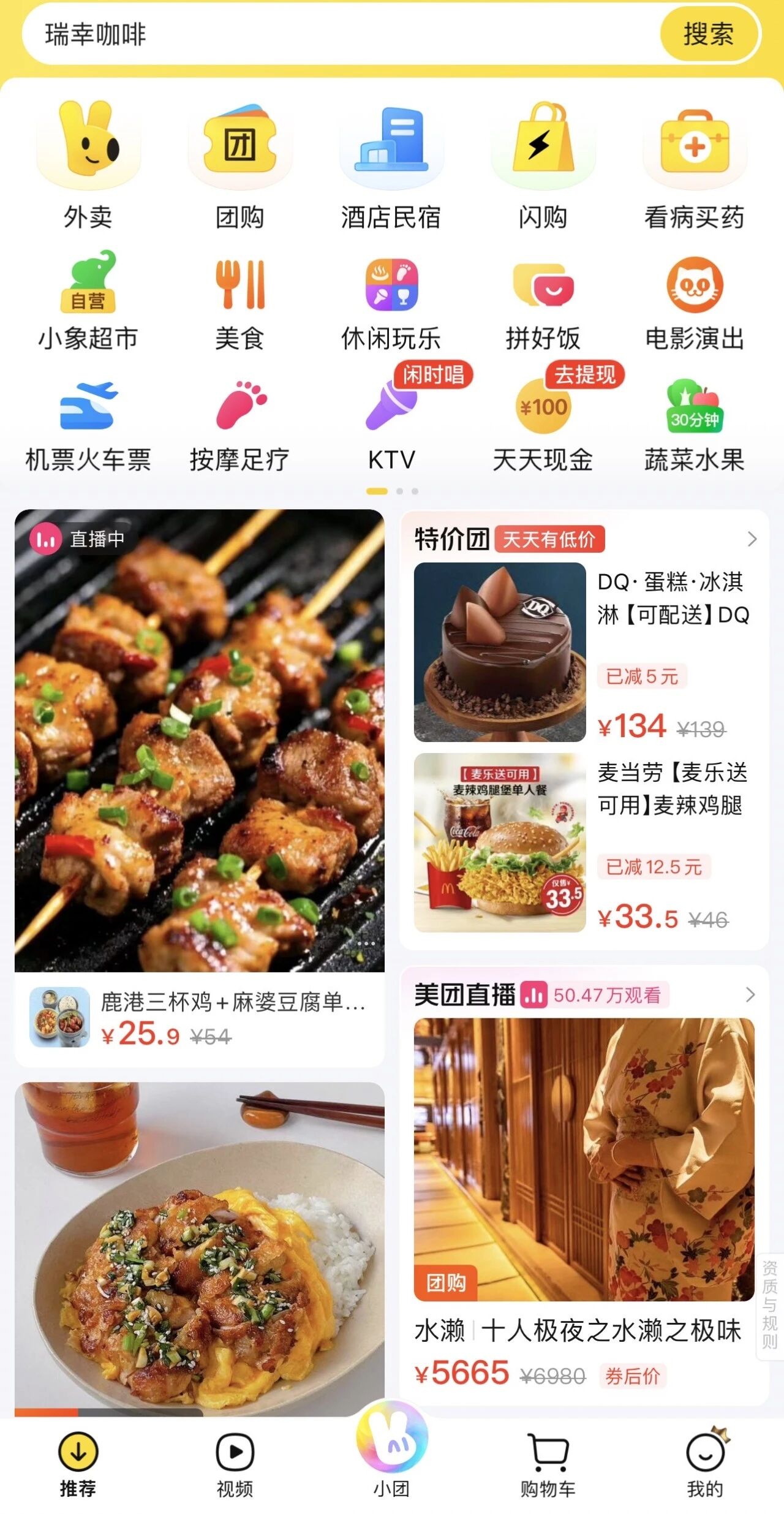Select the 拼好饭 category
Screen dimensions: 784x1514
click(543, 300)
